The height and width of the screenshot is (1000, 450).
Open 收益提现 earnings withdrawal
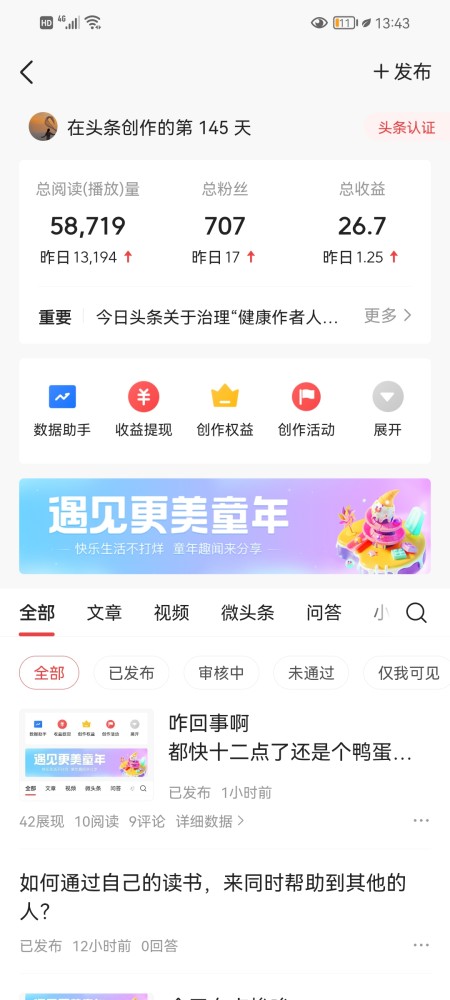pyautogui.click(x=143, y=411)
